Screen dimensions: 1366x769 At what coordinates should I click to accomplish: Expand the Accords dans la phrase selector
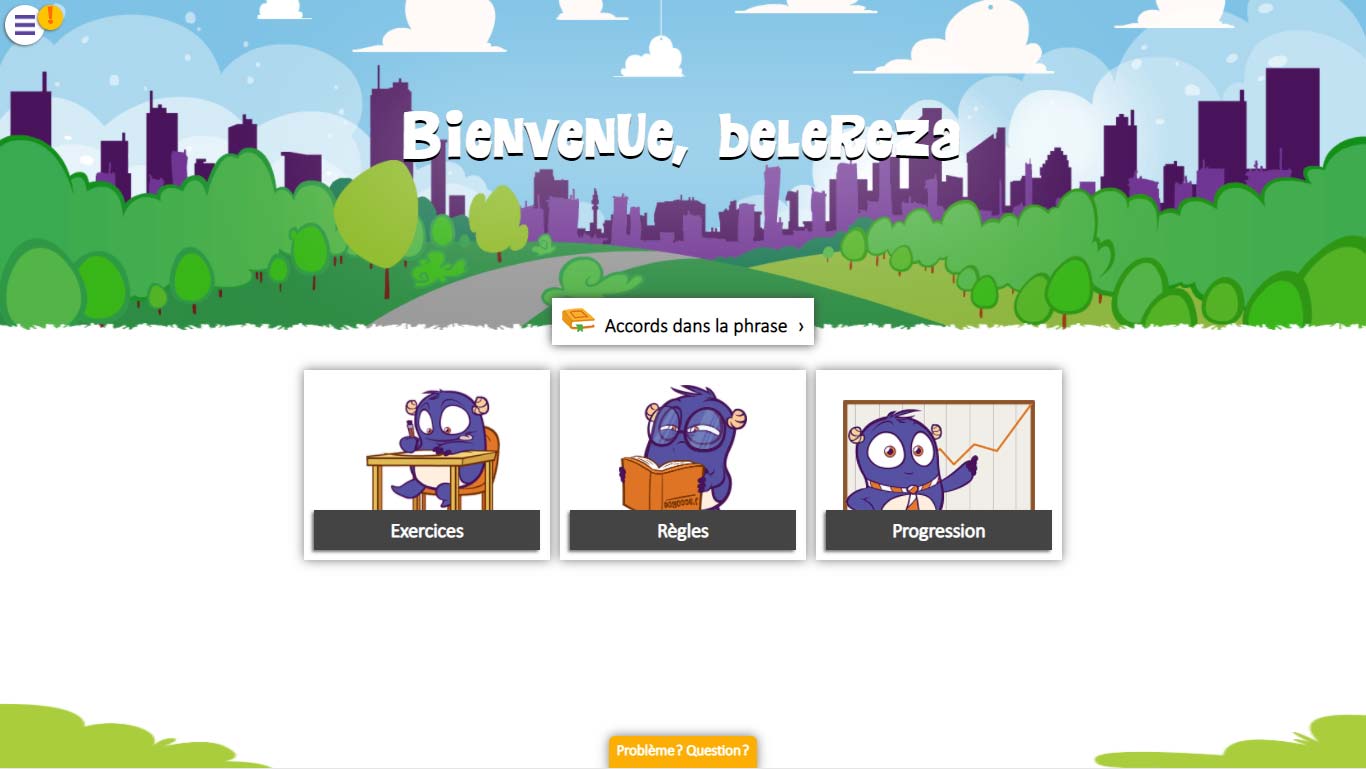[x=683, y=322]
